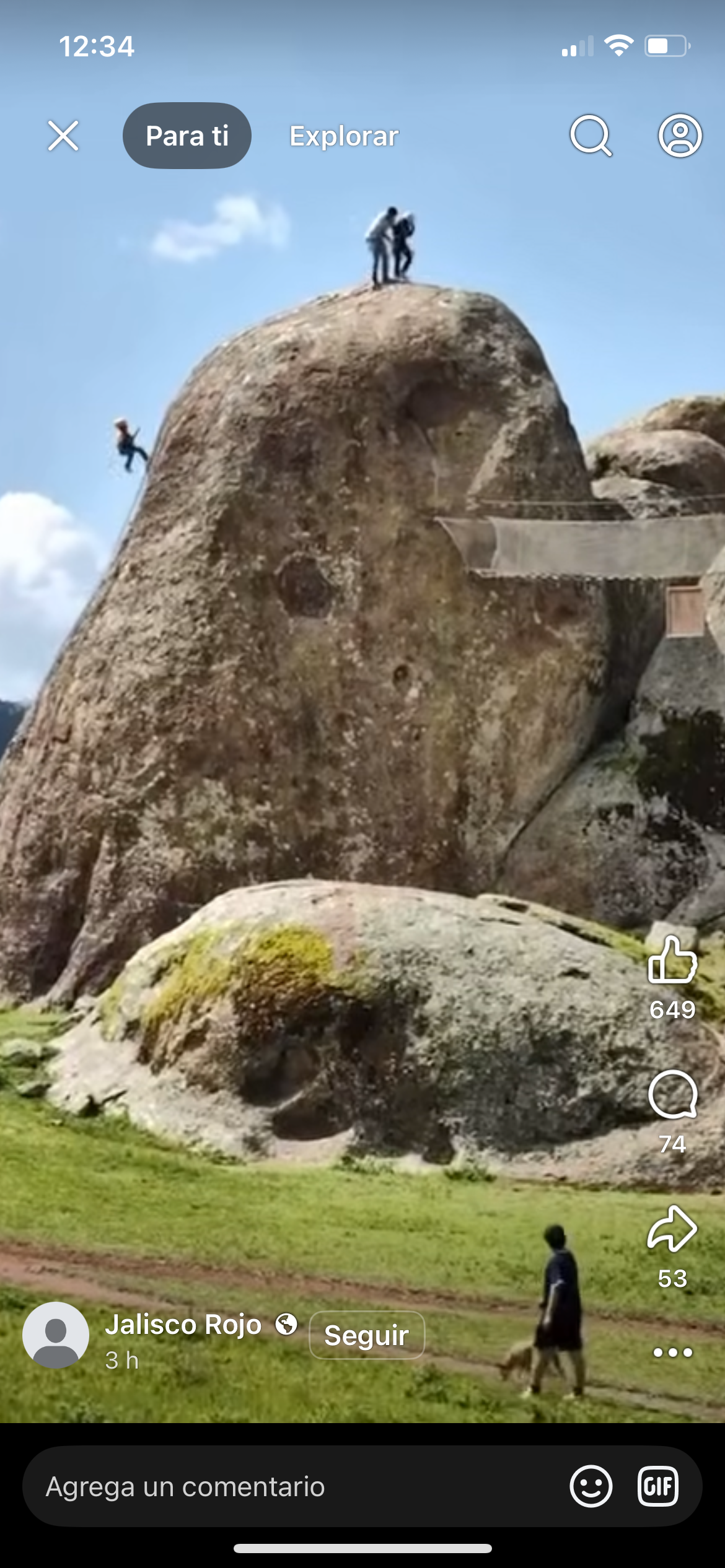The width and height of the screenshot is (725, 1568).
Task: Open Jalisco Rojo's profile picture
Action: click(56, 1335)
